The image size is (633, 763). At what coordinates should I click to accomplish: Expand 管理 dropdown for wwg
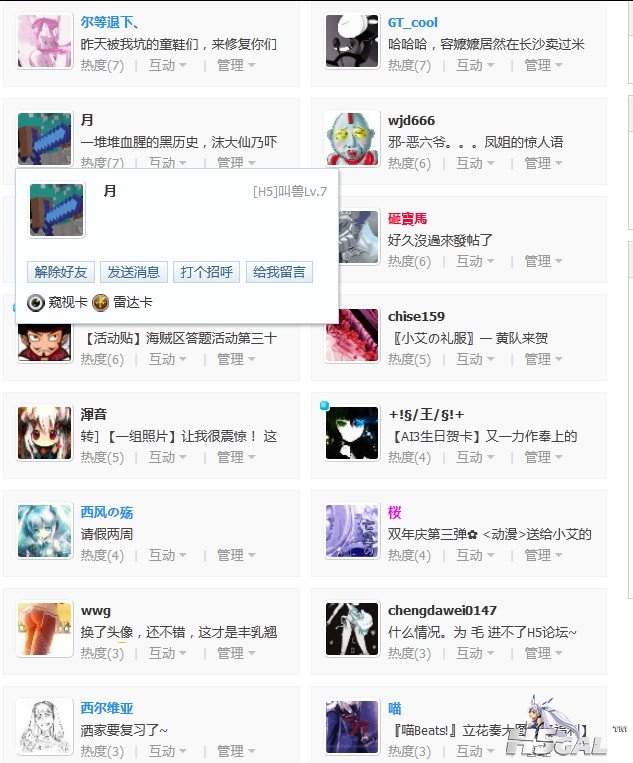[236, 653]
